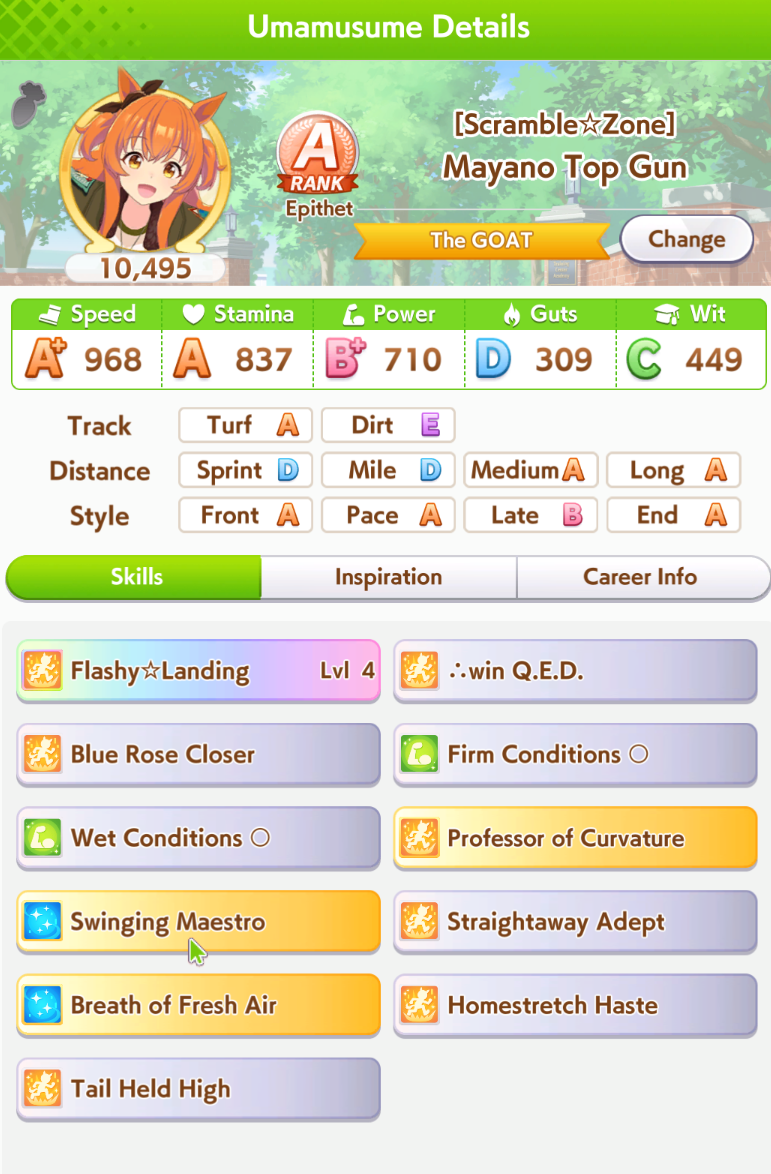
Task: View Professor of Curvature skill
Action: pos(575,838)
